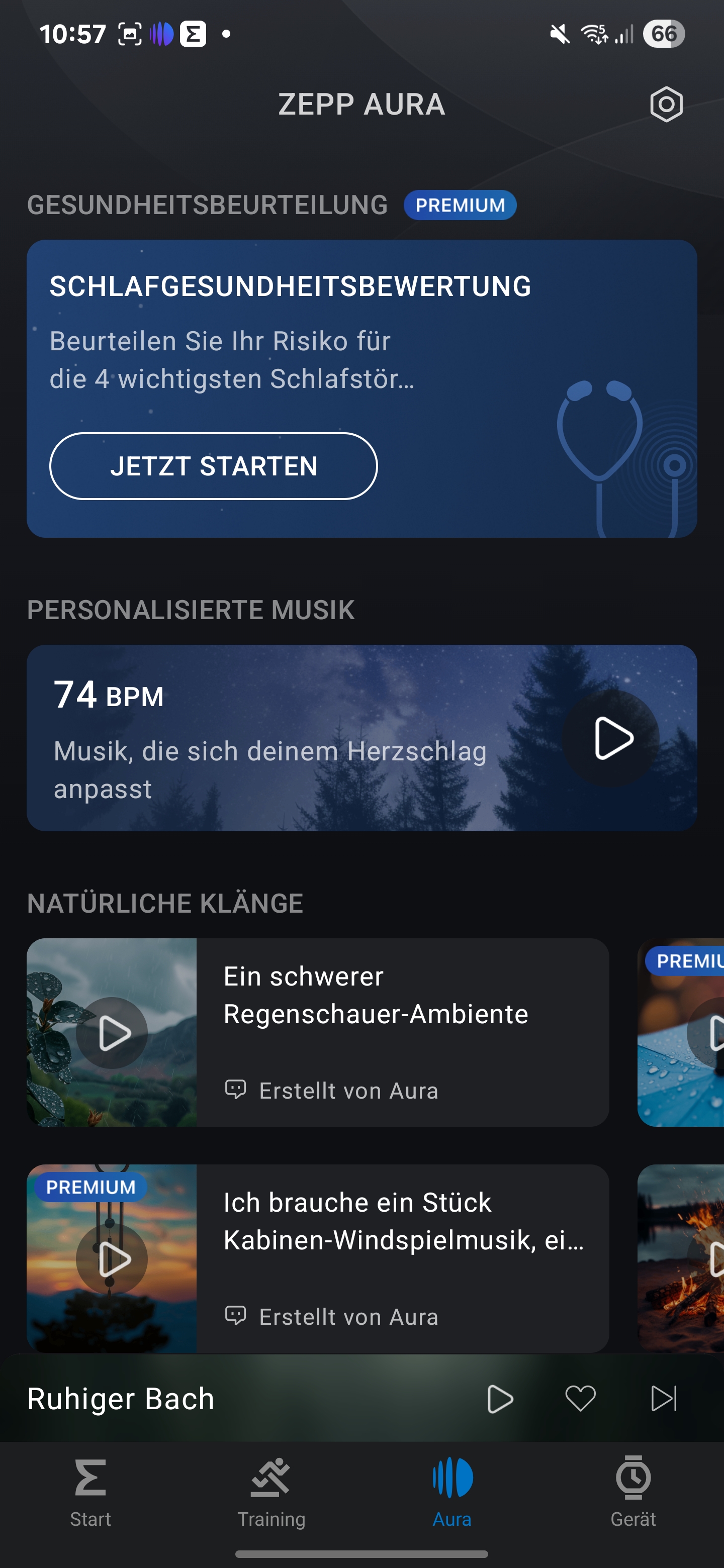724x1568 pixels.
Task: Skip to next track after Ruhiger Bach
Action: point(664,1398)
